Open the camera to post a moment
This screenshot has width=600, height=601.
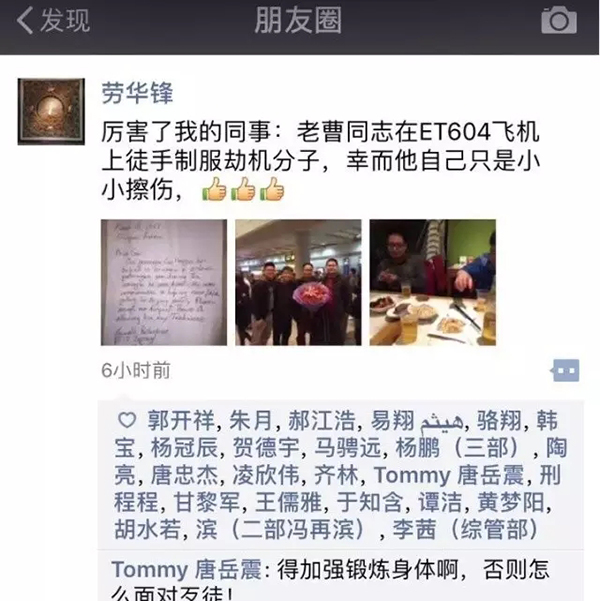[x=559, y=20]
